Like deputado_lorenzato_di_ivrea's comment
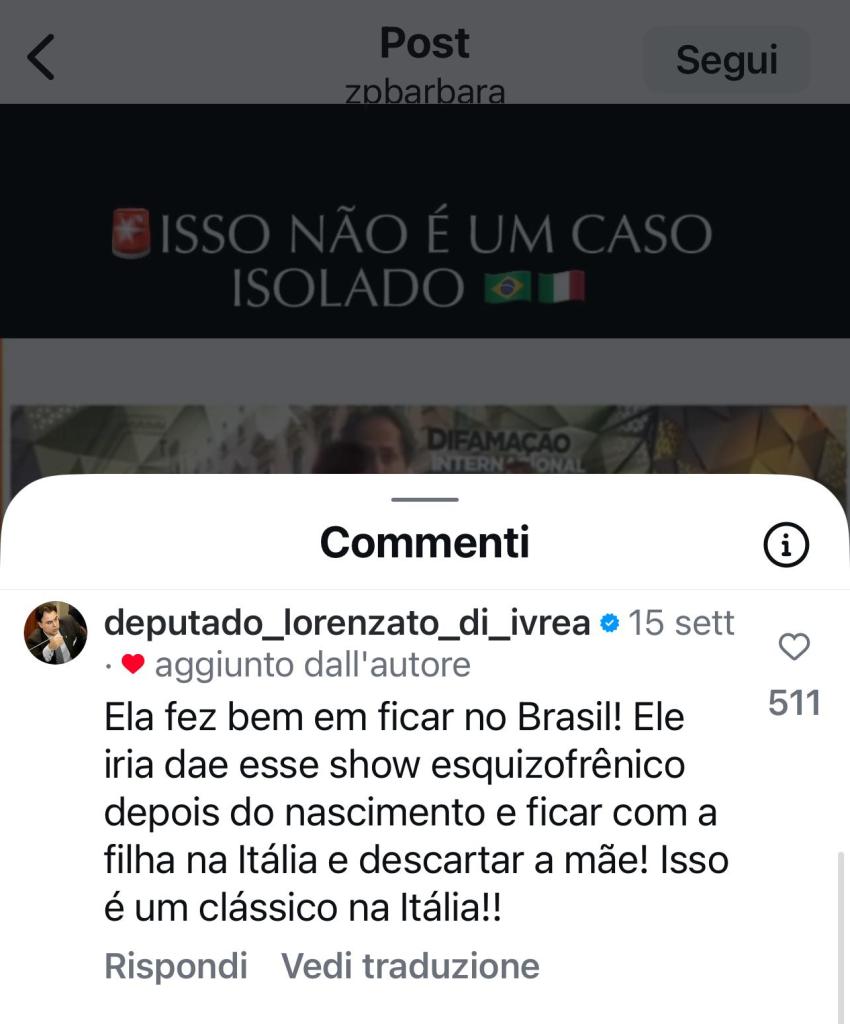850x1024 pixels. 794,648
